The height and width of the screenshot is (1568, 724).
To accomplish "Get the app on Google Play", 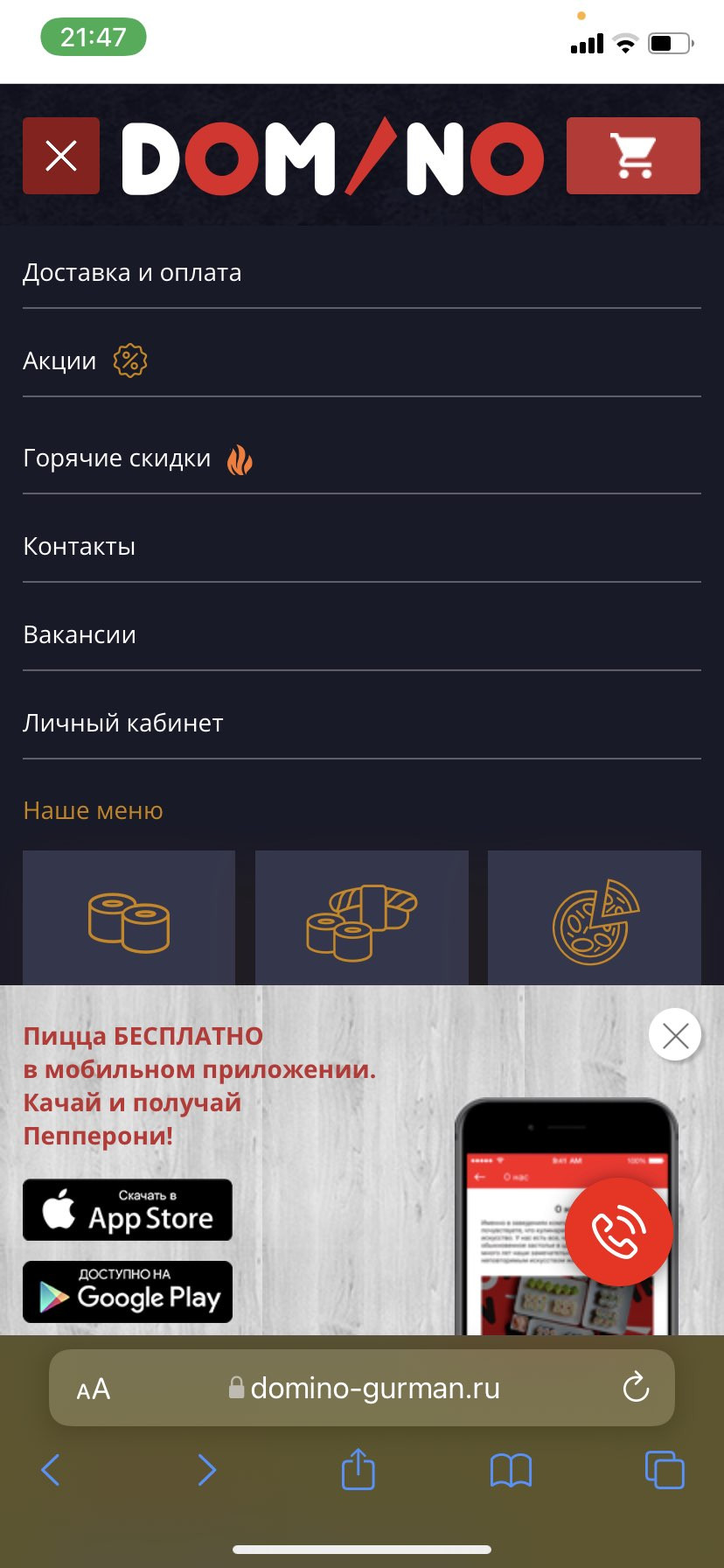I will pos(128,1291).
